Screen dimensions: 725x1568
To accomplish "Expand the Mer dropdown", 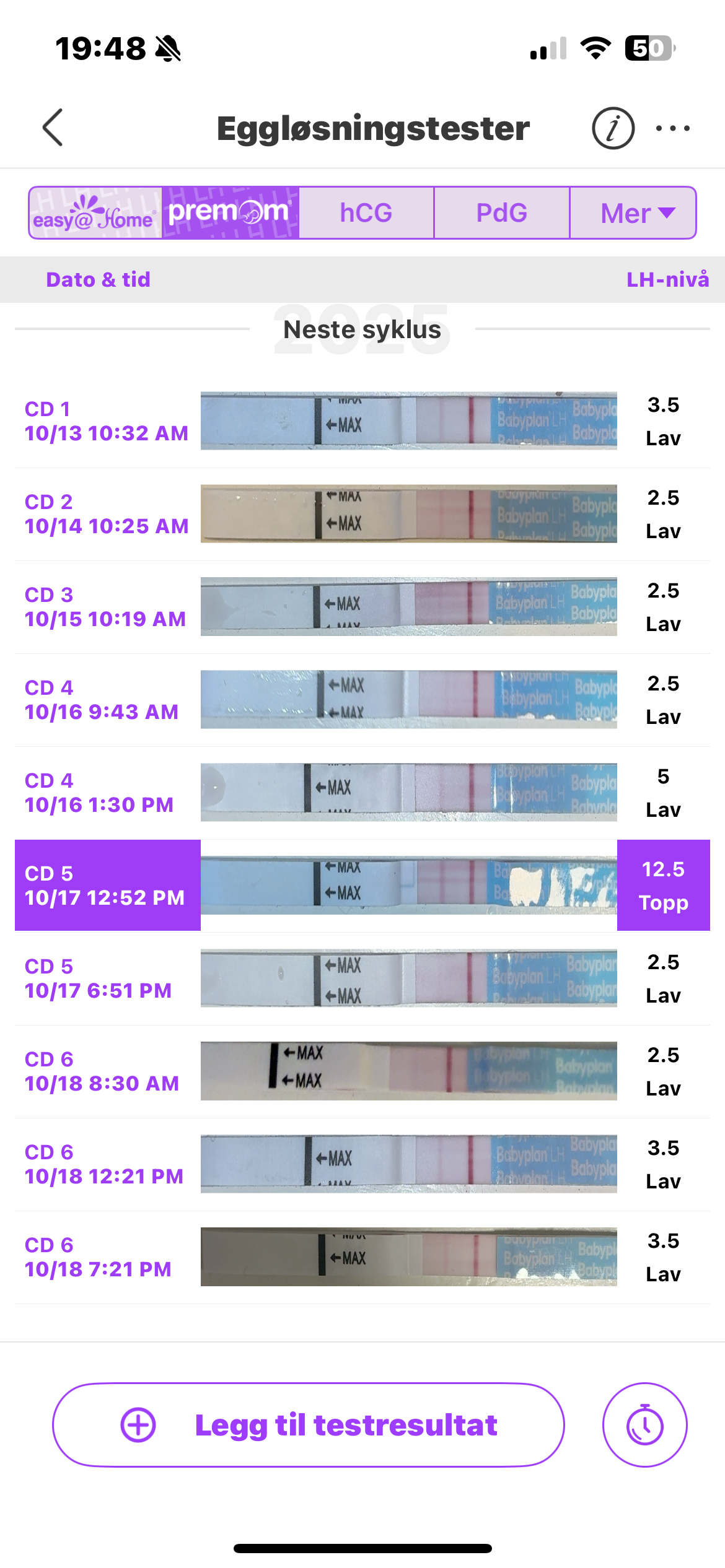I will [633, 213].
